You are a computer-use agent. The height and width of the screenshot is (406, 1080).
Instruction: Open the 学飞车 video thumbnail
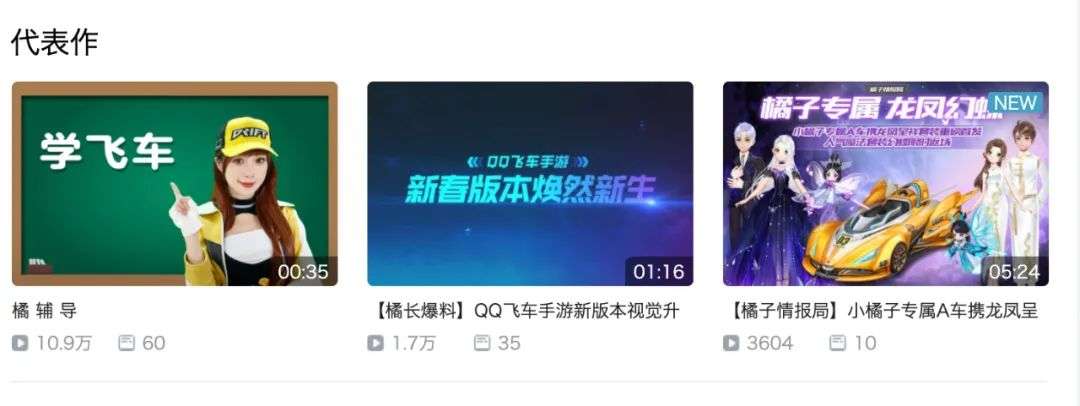[174, 184]
